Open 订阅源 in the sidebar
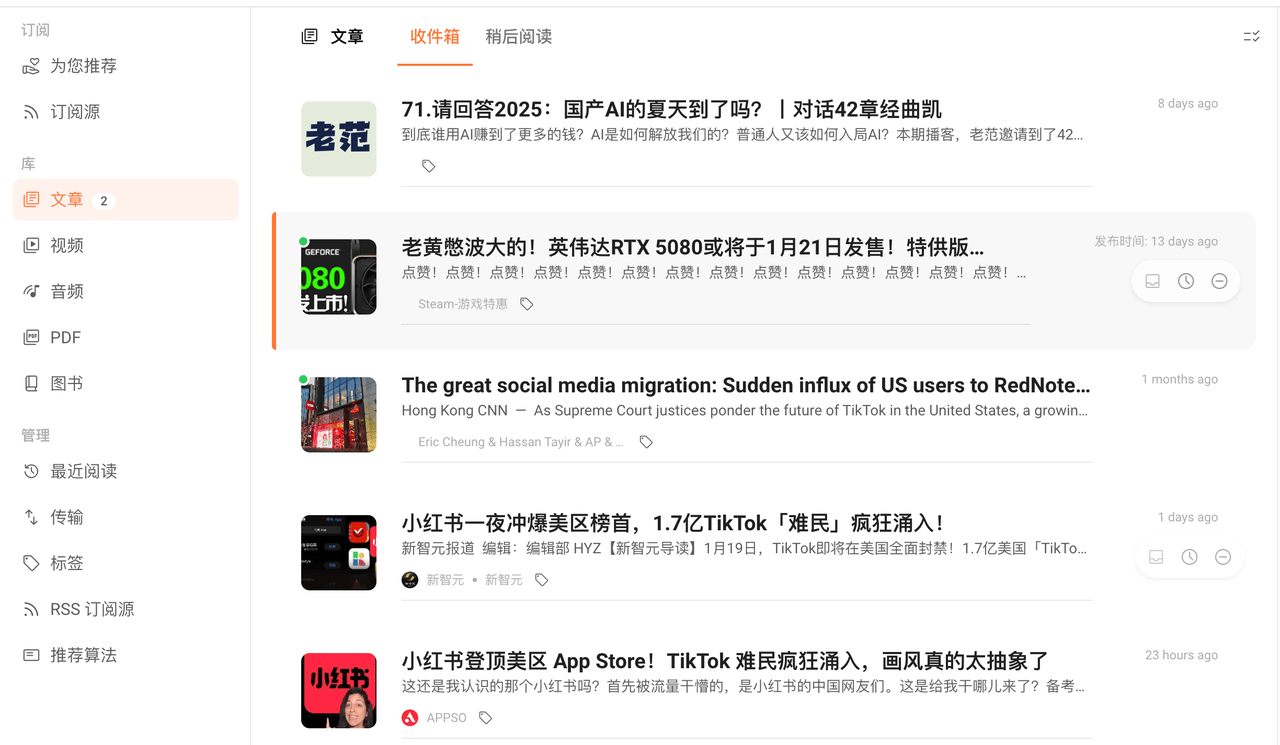The image size is (1280, 745). [75, 112]
